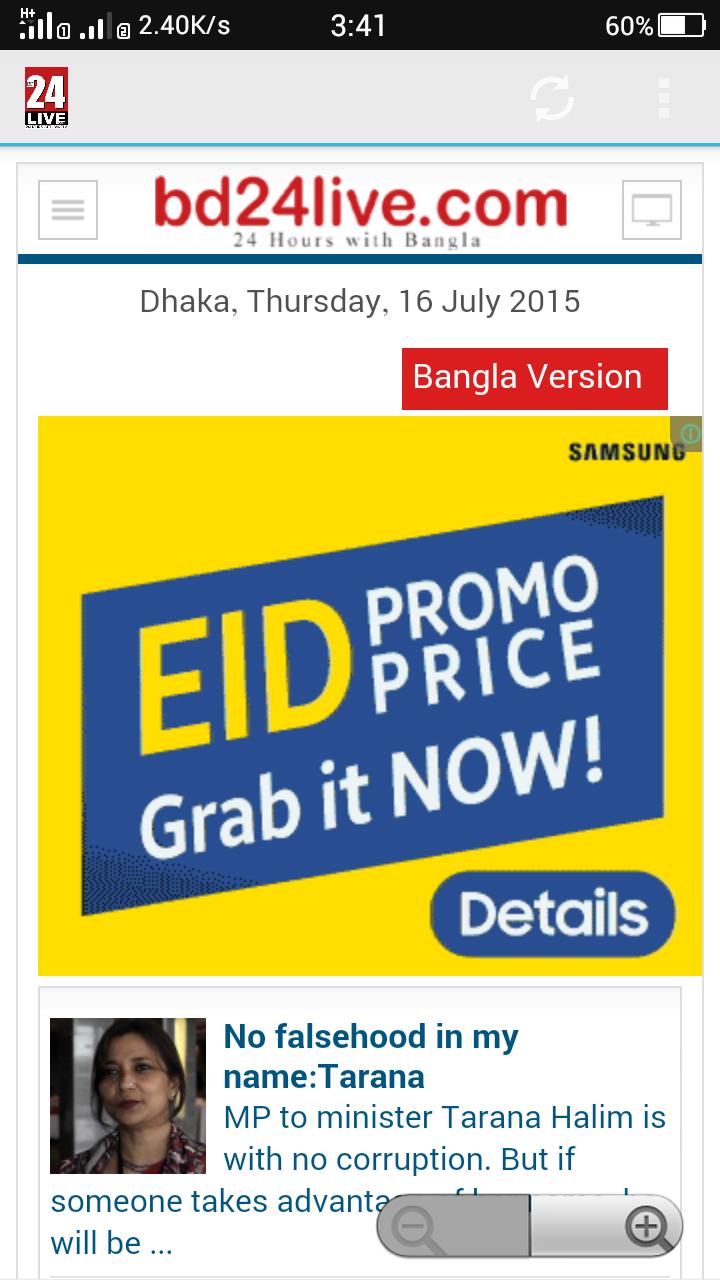The width and height of the screenshot is (720, 1280).
Task: Open Details on the Samsung Eid ad
Action: 553,914
